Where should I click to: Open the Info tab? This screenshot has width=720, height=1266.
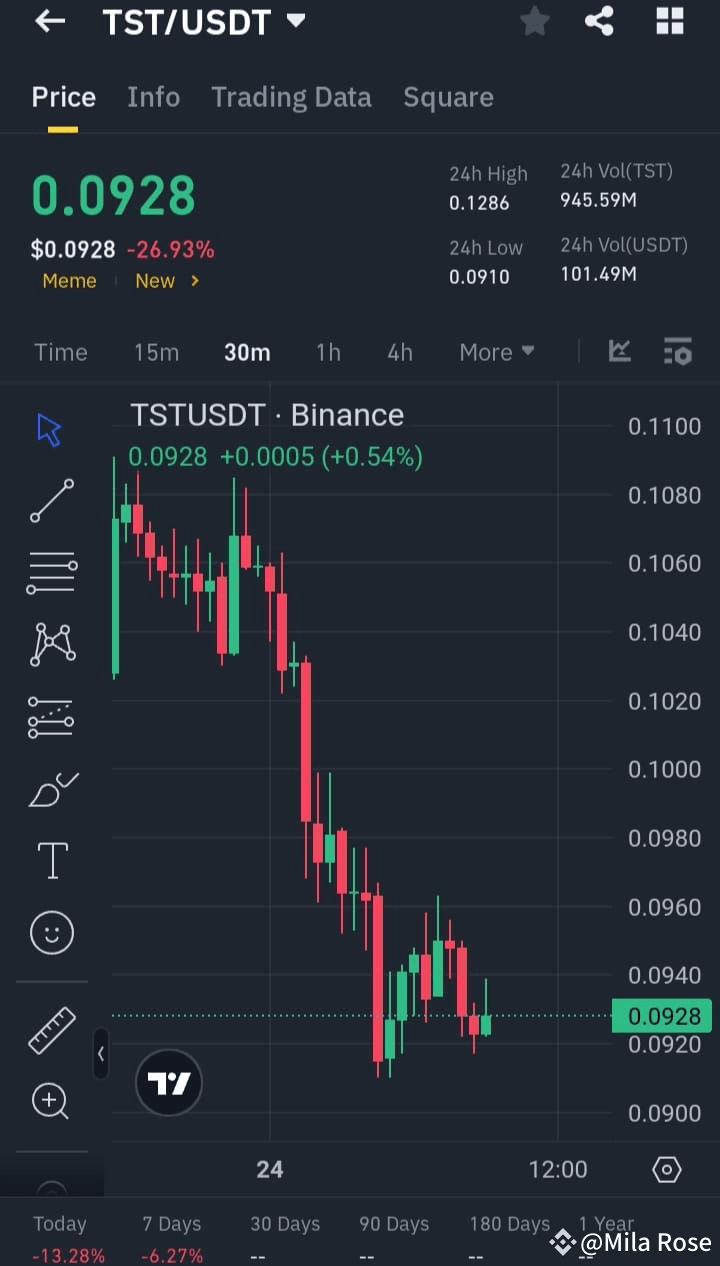(x=153, y=97)
